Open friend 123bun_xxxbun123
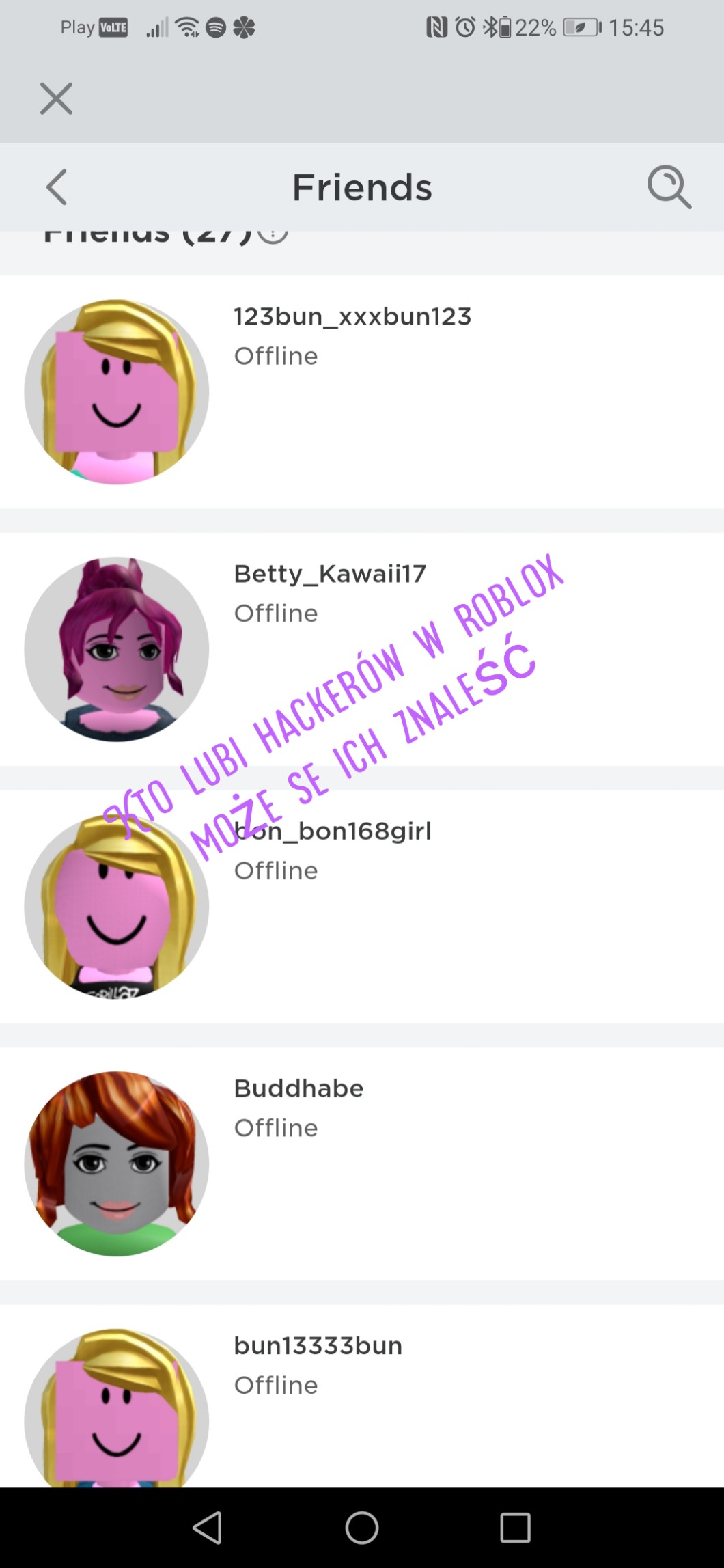This screenshot has height=1568, width=724. click(x=362, y=391)
